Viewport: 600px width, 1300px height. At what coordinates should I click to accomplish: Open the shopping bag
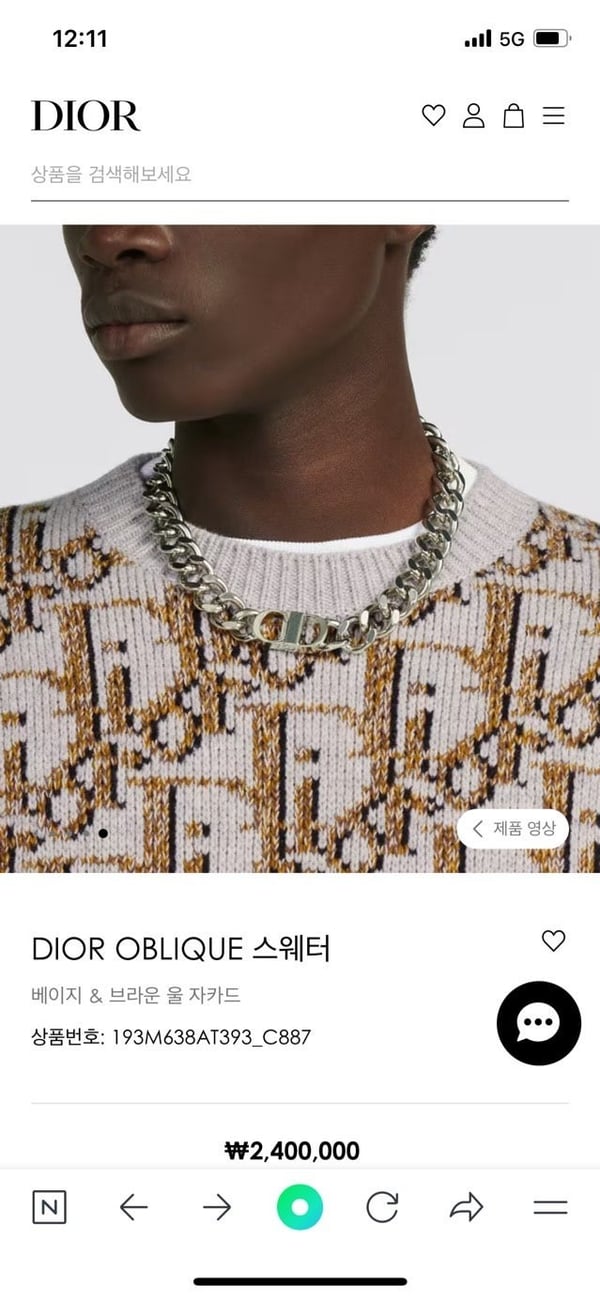513,116
